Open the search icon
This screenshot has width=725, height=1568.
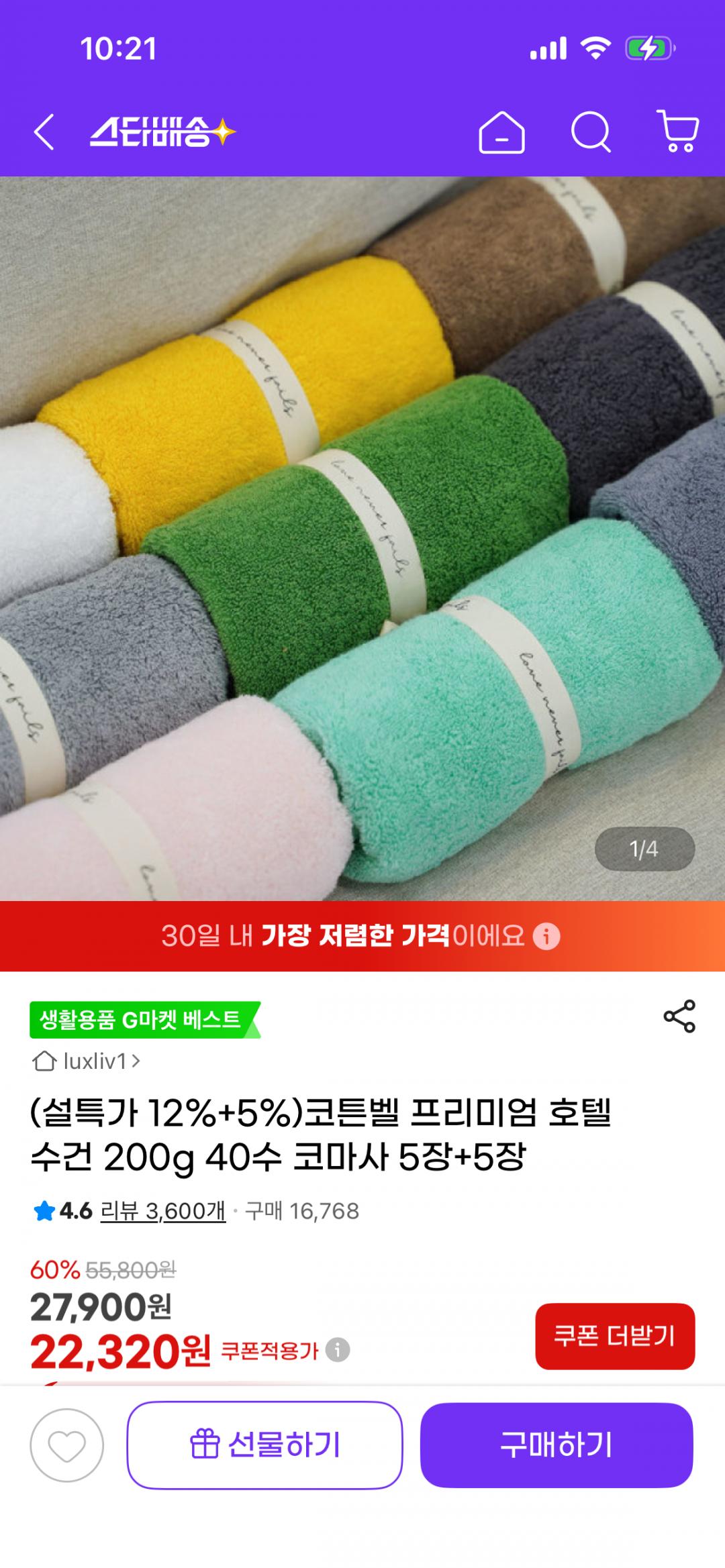pyautogui.click(x=591, y=132)
